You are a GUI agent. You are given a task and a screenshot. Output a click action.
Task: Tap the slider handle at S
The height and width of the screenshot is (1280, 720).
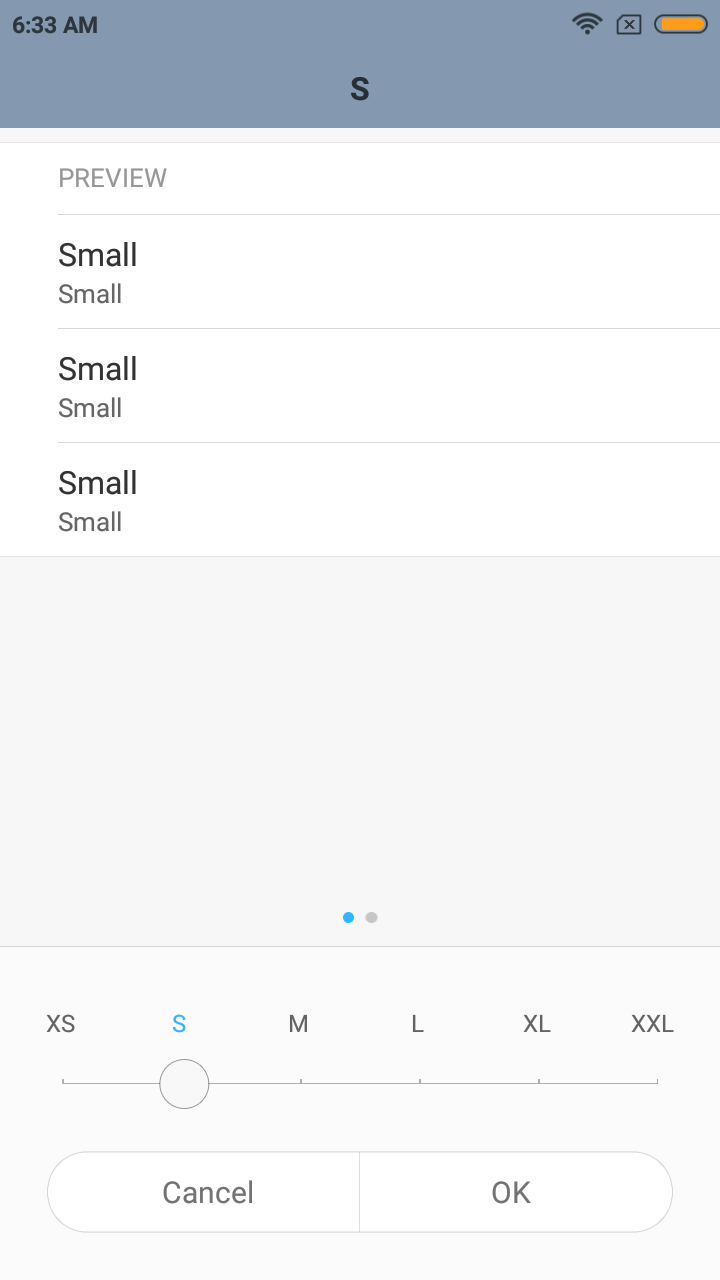[x=184, y=1084]
